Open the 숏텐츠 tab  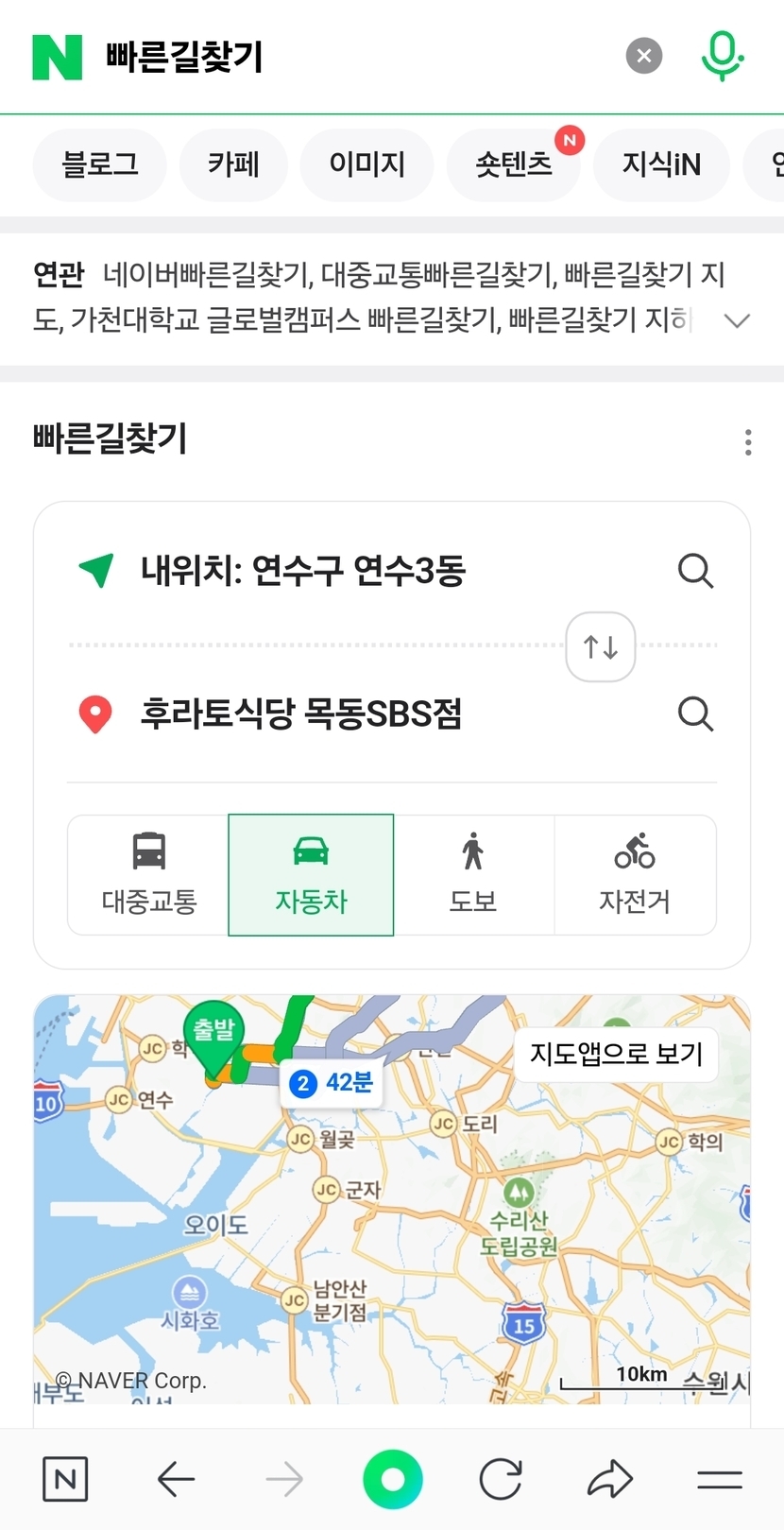(513, 164)
